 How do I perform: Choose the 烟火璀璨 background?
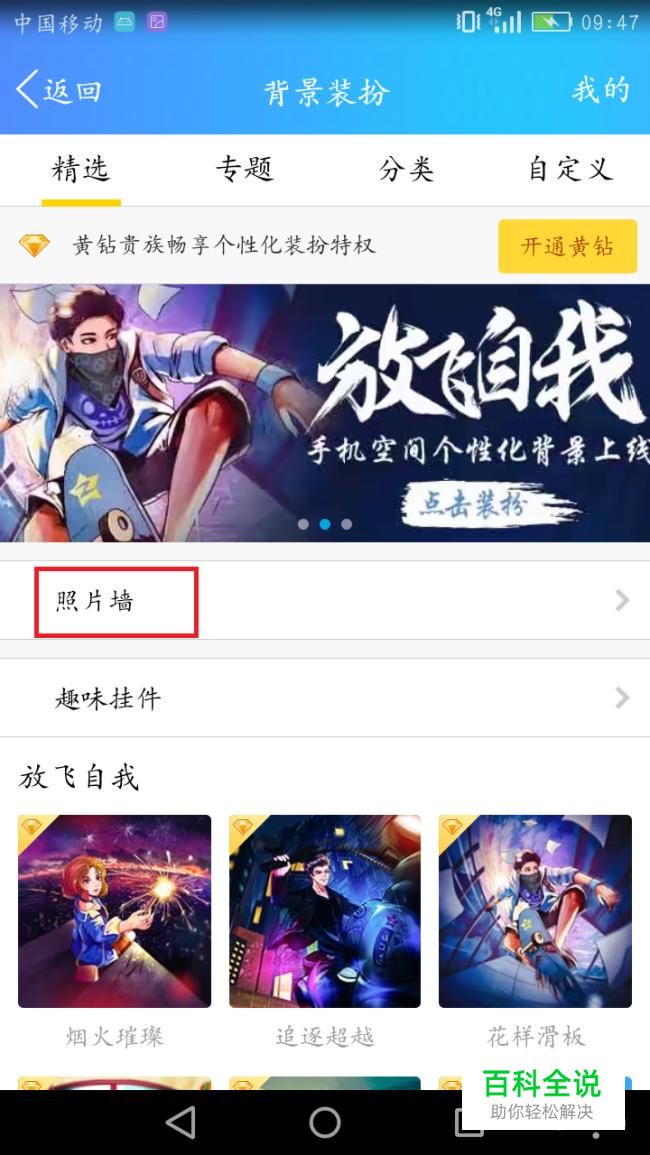click(114, 911)
